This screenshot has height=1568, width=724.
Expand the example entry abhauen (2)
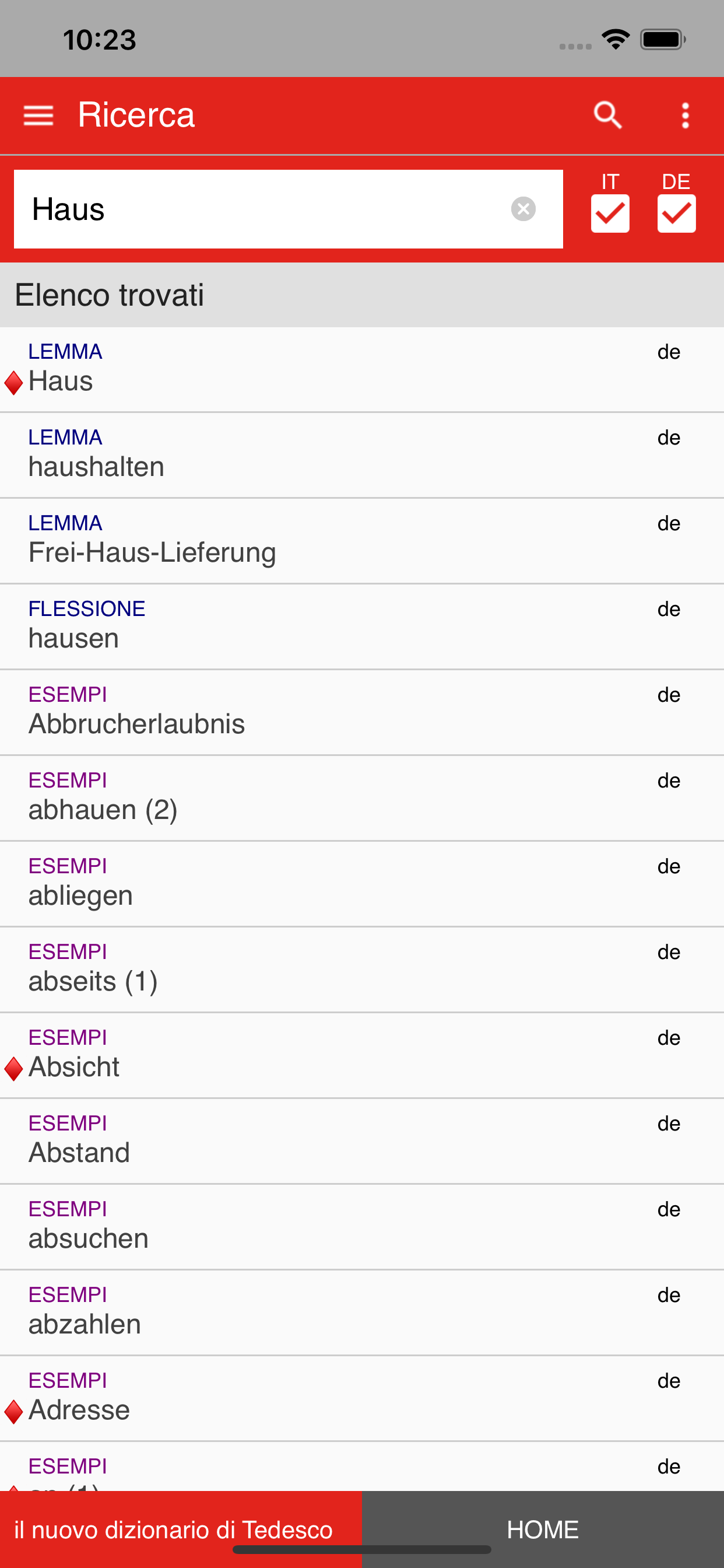tap(243, 797)
